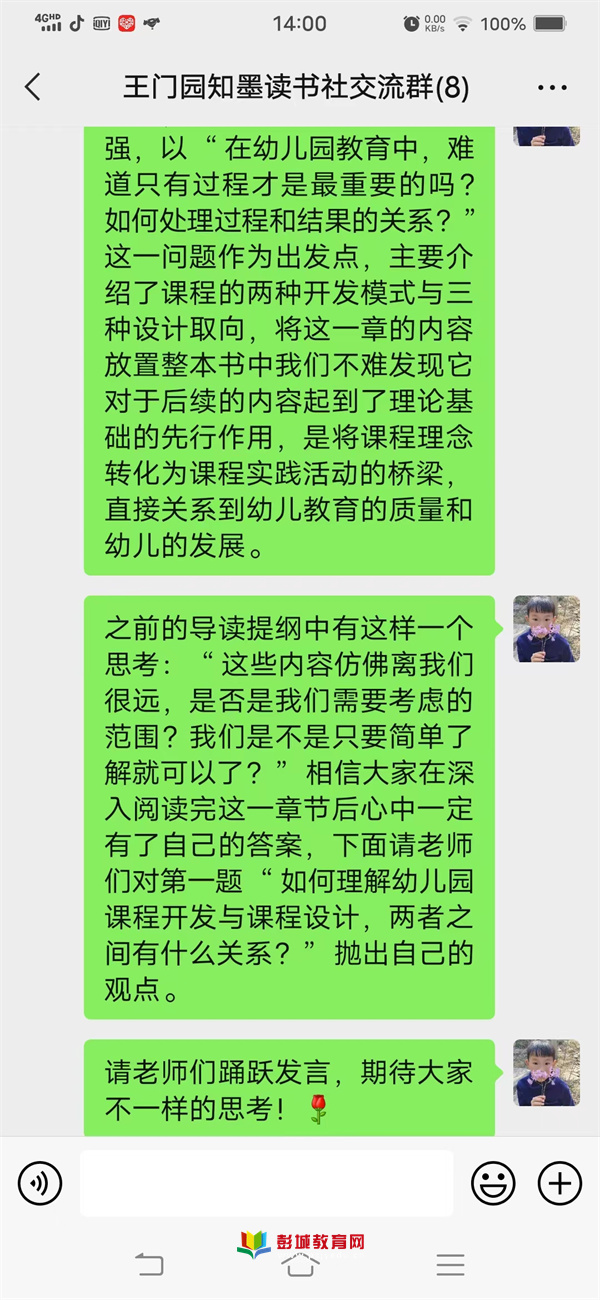Screen dimensions: 600x1300
Task: Open the recent apps system button
Action: pos(450,1264)
